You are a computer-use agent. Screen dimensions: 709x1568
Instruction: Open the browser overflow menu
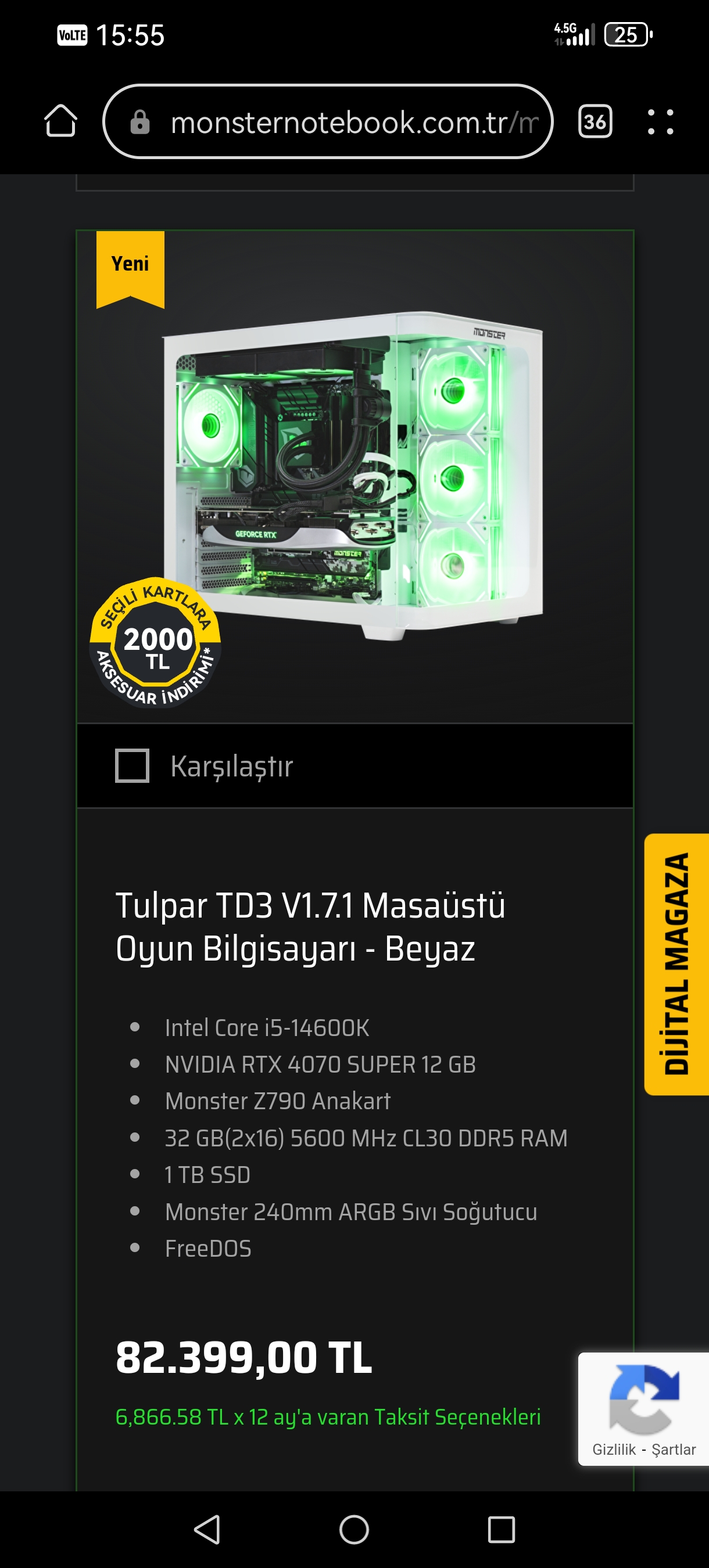(x=660, y=122)
